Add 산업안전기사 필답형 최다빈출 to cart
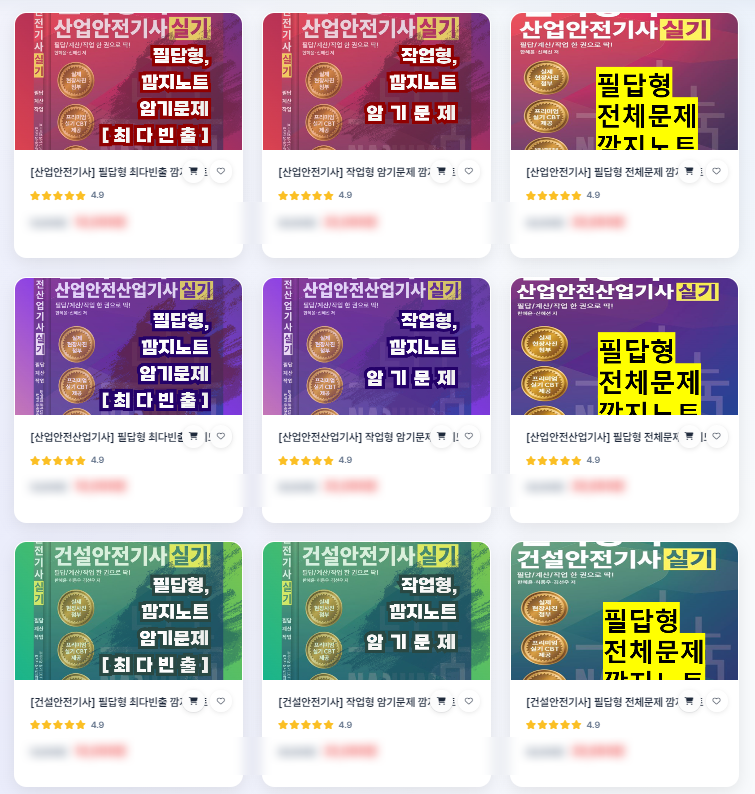 (193, 172)
